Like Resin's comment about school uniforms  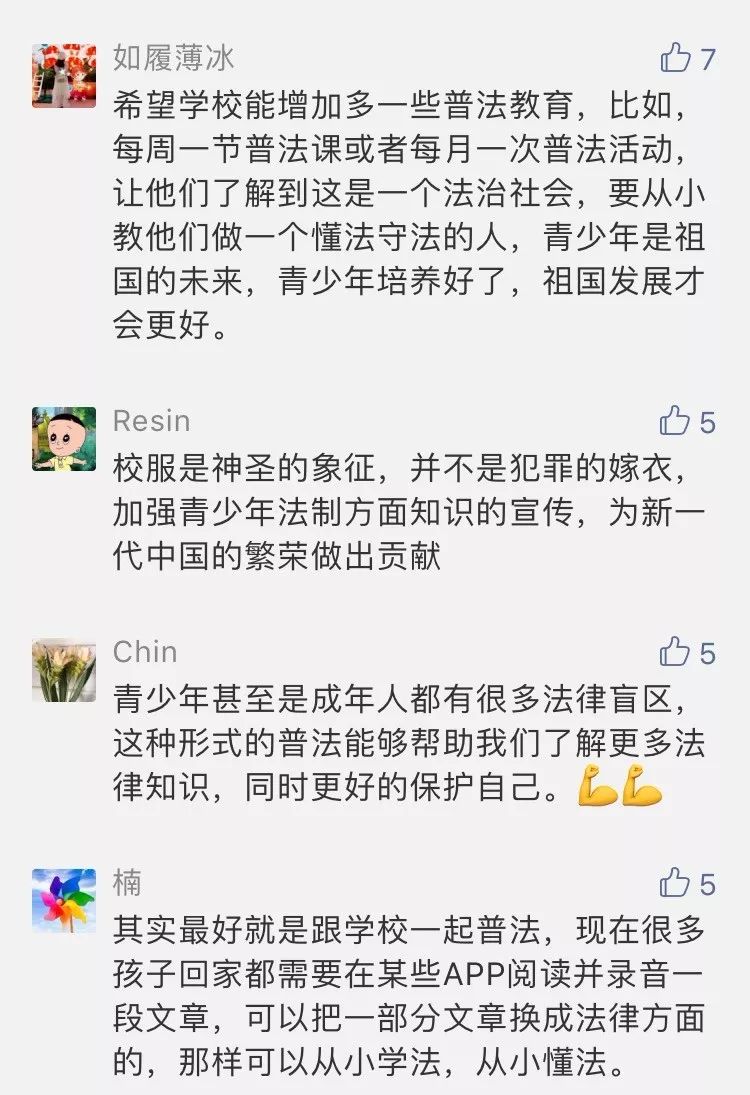675,420
